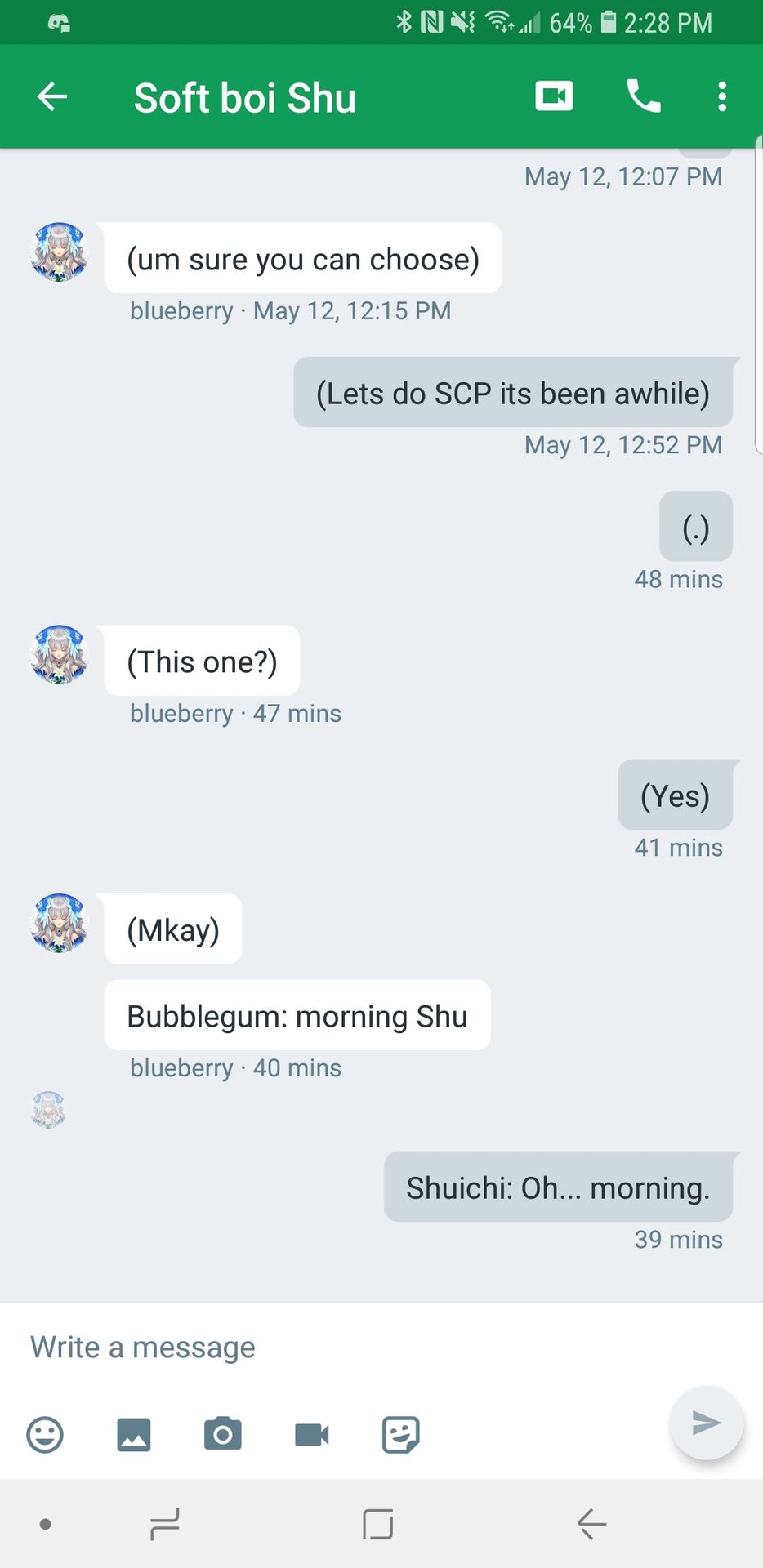Screen dimensions: 763x1568
Task: Open blueberry's avatar next to "(This one?)"
Action: click(59, 655)
